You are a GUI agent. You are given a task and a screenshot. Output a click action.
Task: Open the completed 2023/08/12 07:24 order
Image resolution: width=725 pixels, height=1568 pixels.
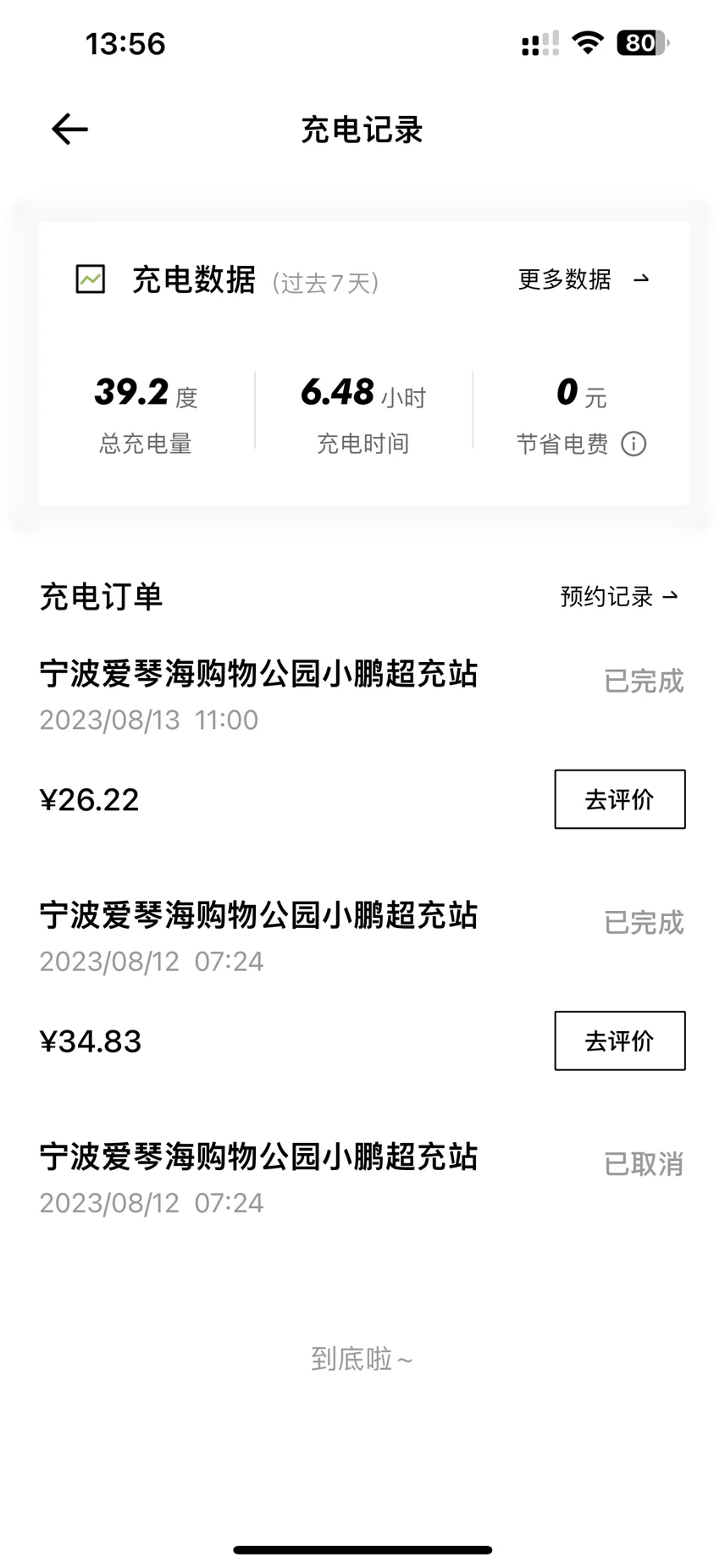pos(362,985)
